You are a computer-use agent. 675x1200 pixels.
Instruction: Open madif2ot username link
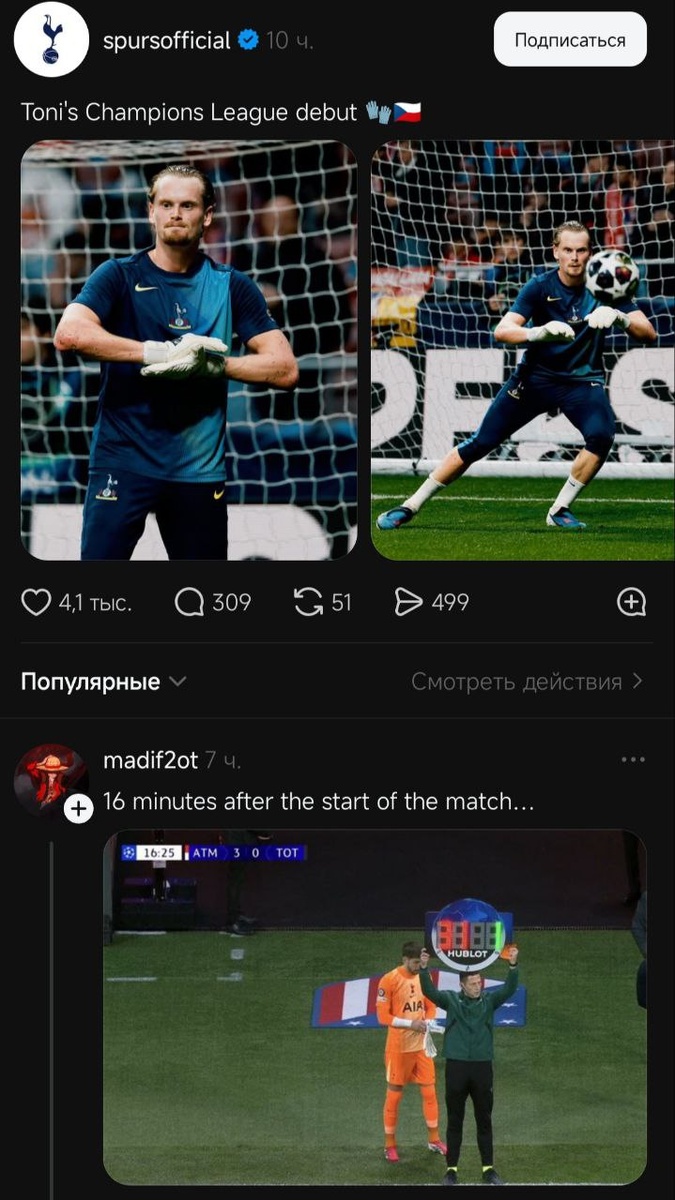pos(150,760)
